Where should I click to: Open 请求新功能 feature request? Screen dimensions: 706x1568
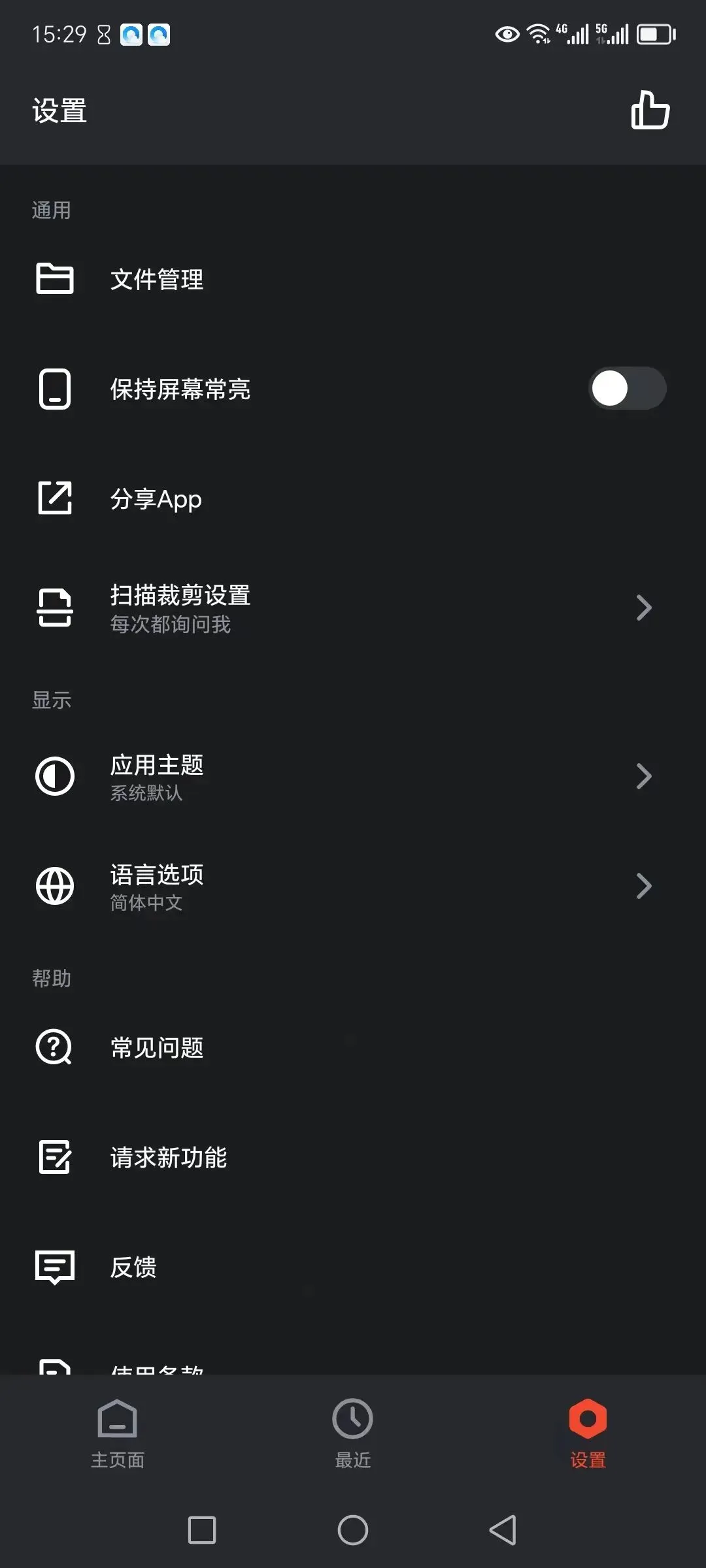pos(353,1158)
